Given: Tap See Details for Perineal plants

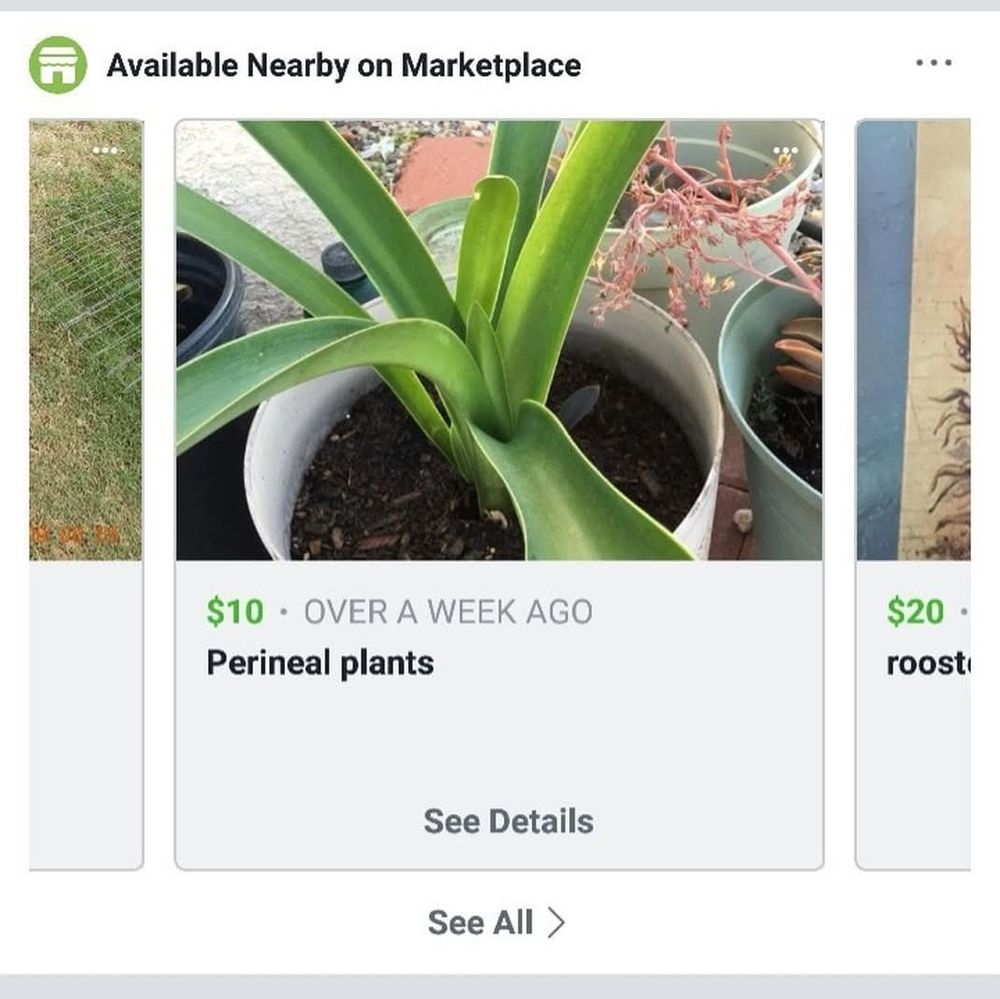Looking at the screenshot, I should click(508, 821).
